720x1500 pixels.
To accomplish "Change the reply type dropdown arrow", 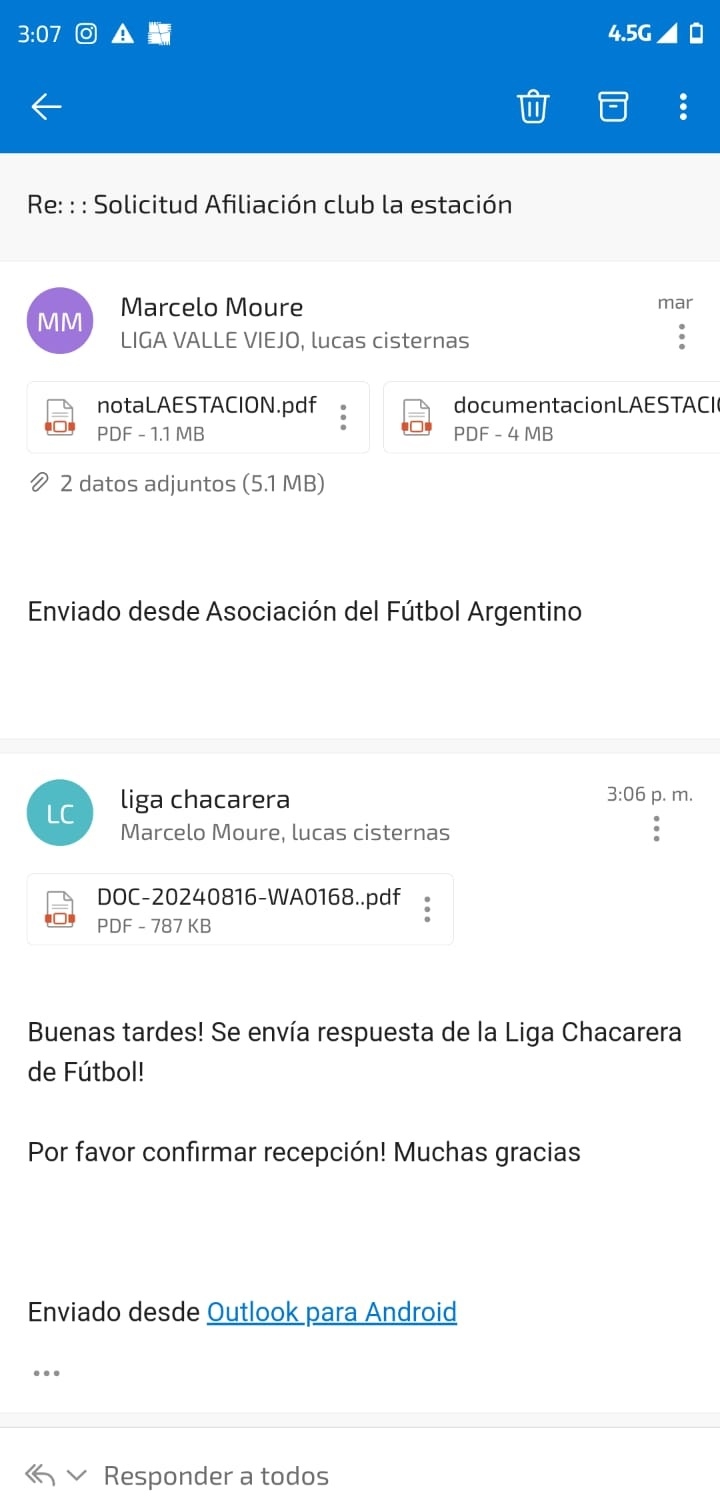I will pos(77,1475).
